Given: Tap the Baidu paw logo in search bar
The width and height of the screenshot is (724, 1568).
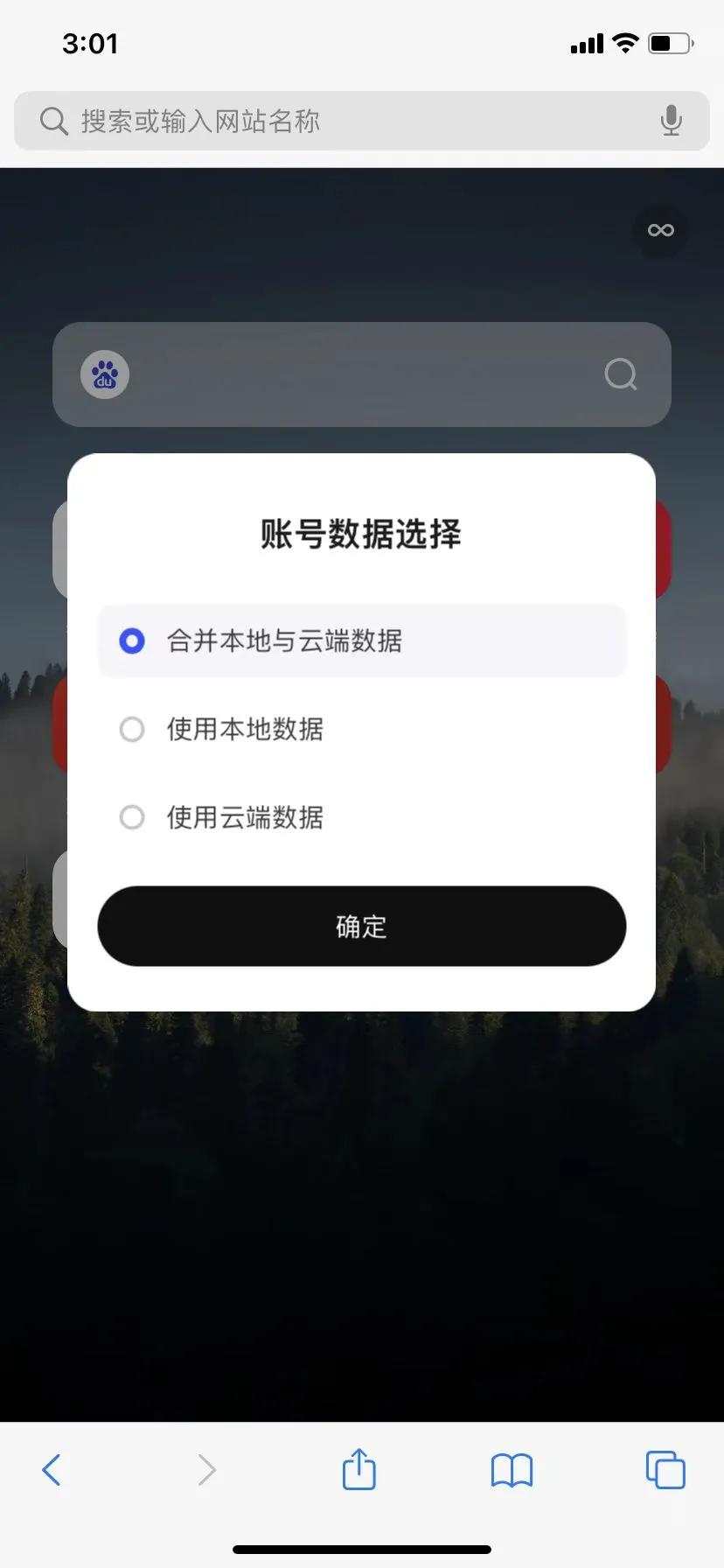Looking at the screenshot, I should tap(104, 374).
